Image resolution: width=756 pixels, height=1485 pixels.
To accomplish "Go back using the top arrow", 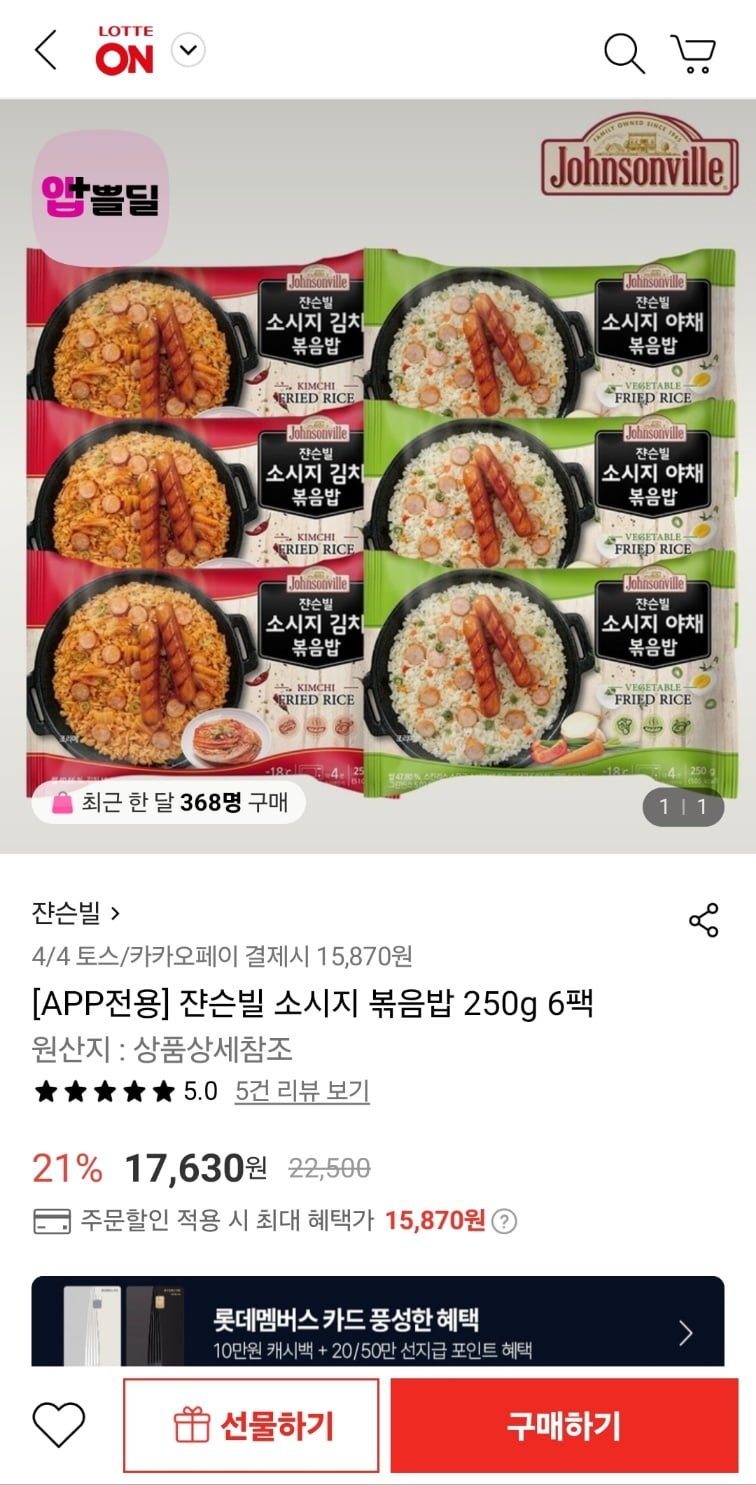I will tap(46, 50).
